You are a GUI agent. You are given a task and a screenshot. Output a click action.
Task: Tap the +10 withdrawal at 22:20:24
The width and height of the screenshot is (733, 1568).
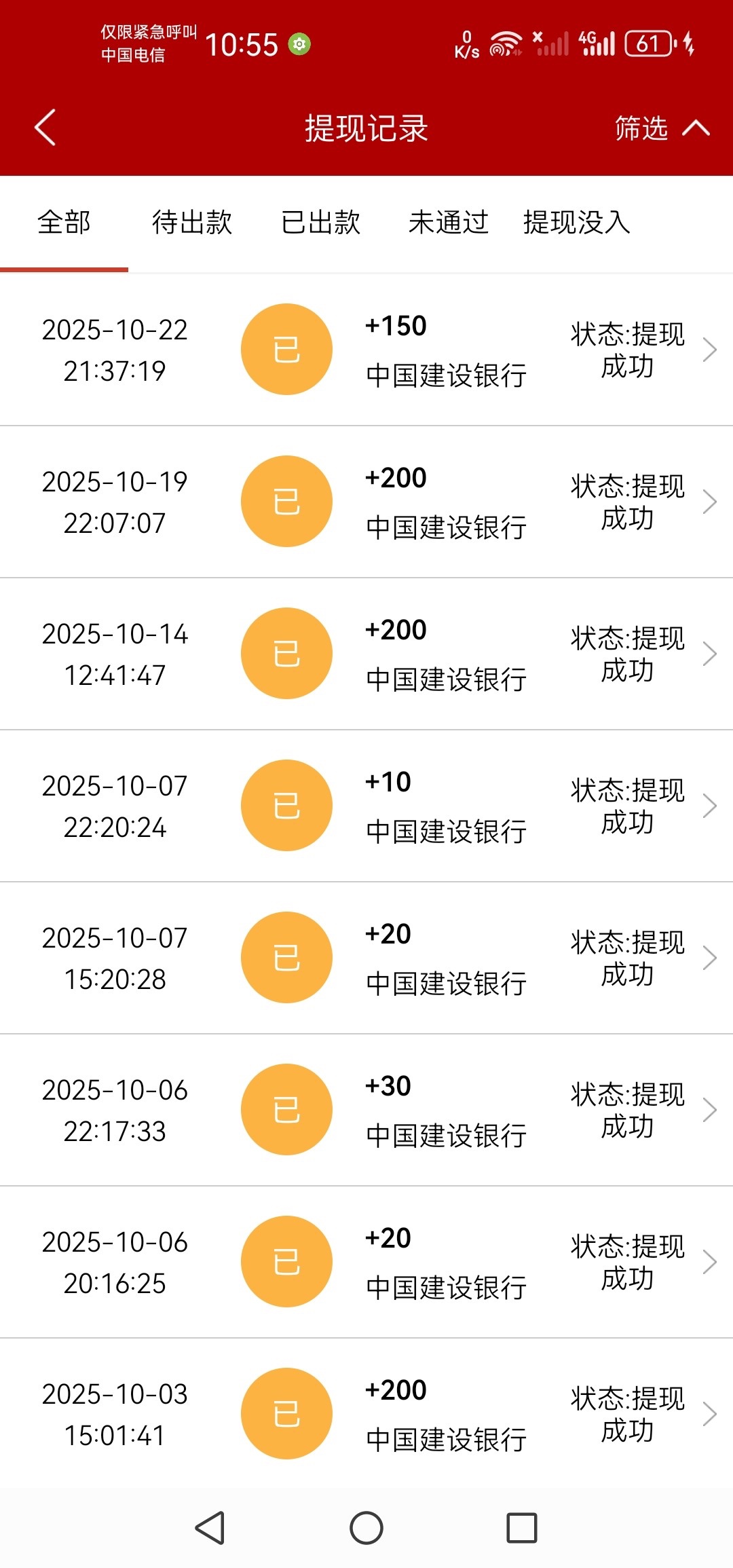[x=366, y=806]
